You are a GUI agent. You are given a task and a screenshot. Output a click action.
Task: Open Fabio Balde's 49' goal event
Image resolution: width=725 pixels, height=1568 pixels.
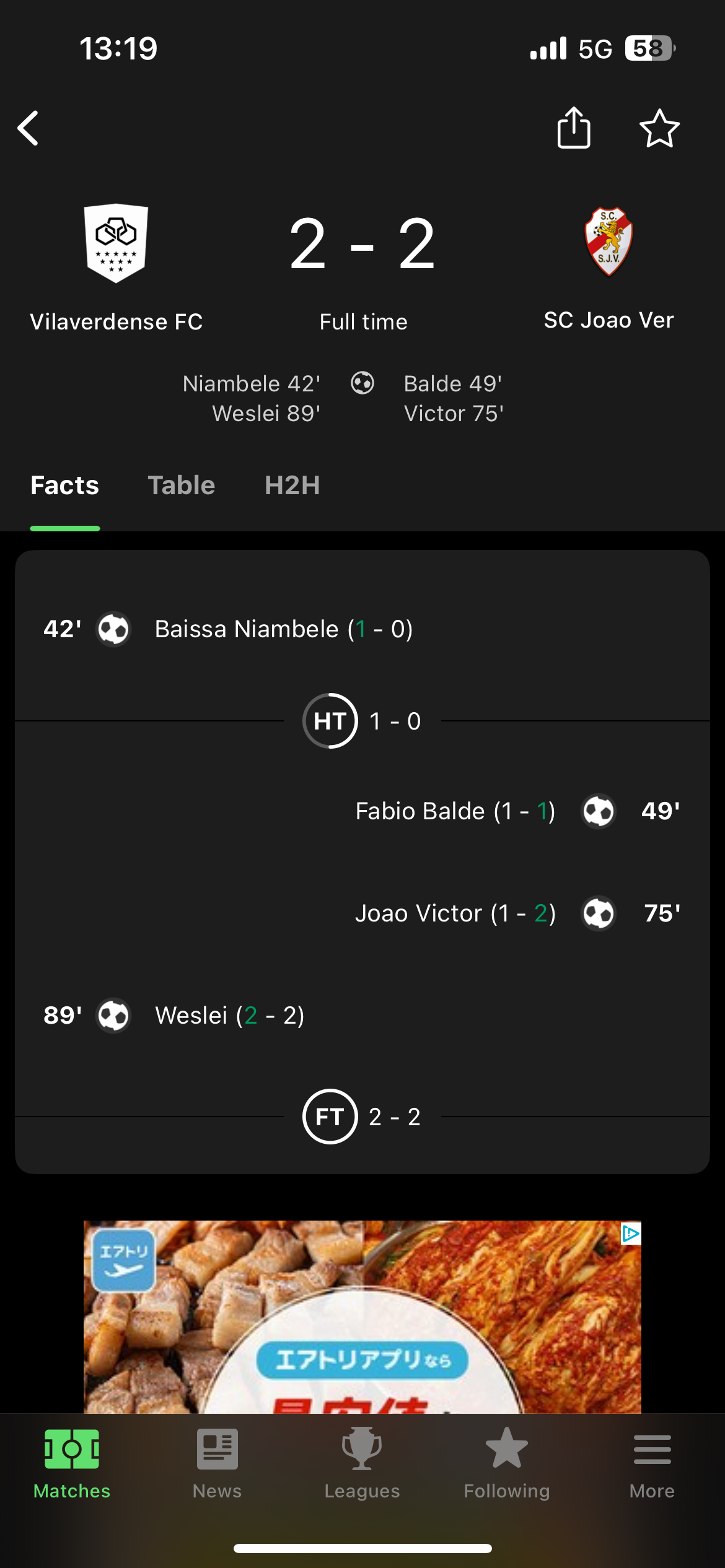[362, 811]
